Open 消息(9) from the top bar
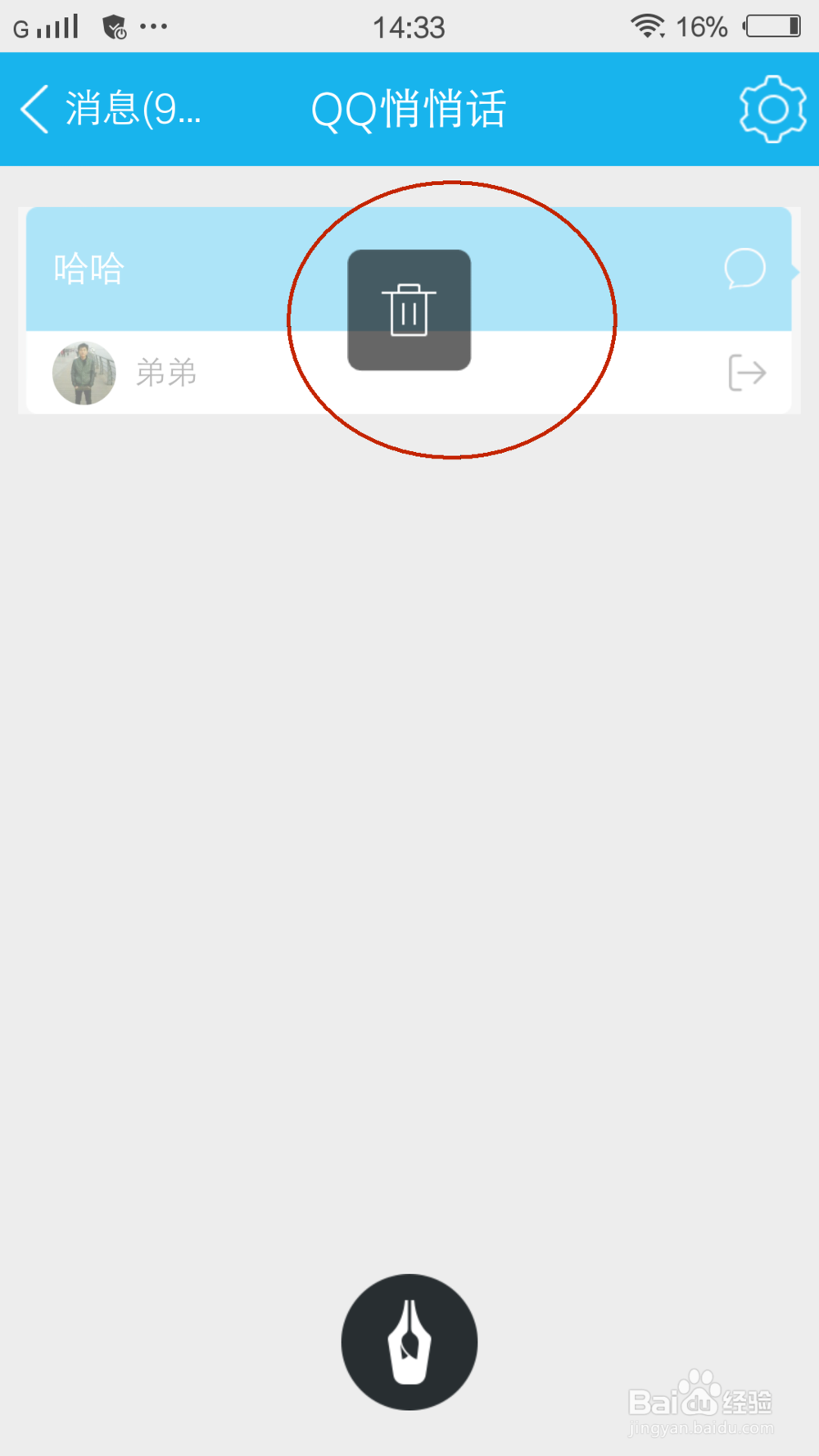The height and width of the screenshot is (1456, 819). (131, 108)
